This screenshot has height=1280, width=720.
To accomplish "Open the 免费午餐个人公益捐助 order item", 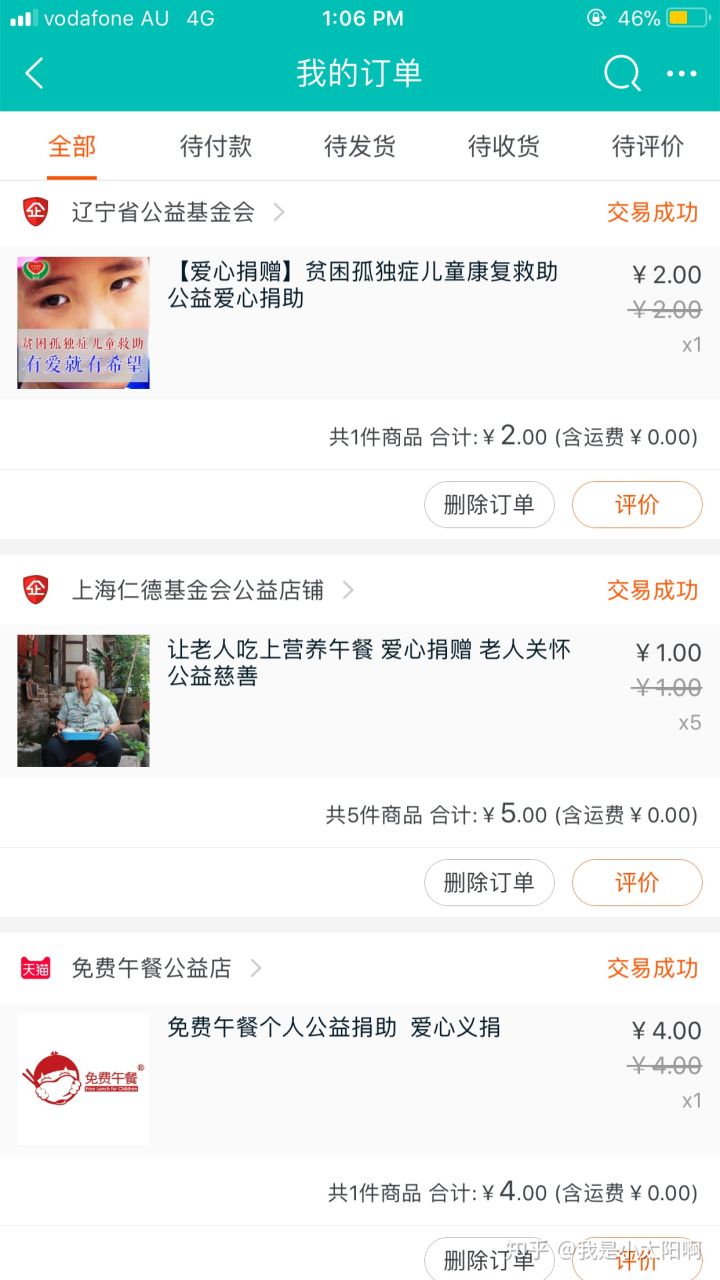I will (x=334, y=1028).
